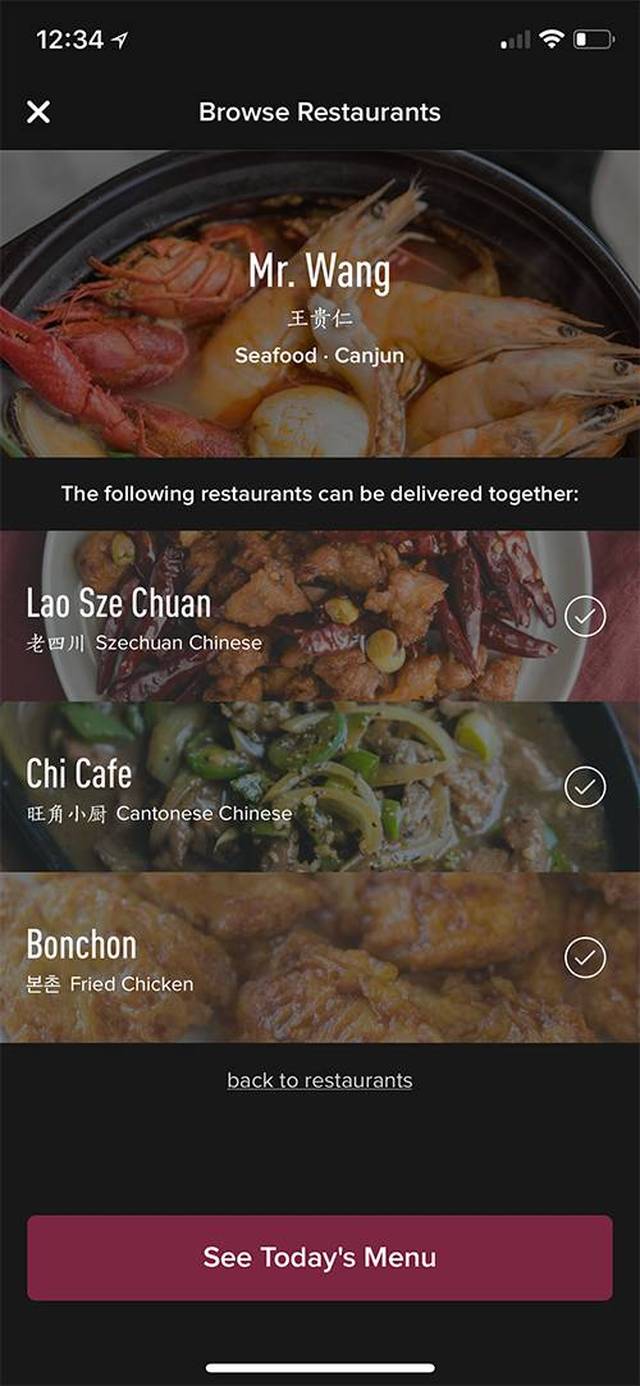The height and width of the screenshot is (1386, 640).
Task: Close the Browse Restaurants screen
Action: pos(38,112)
